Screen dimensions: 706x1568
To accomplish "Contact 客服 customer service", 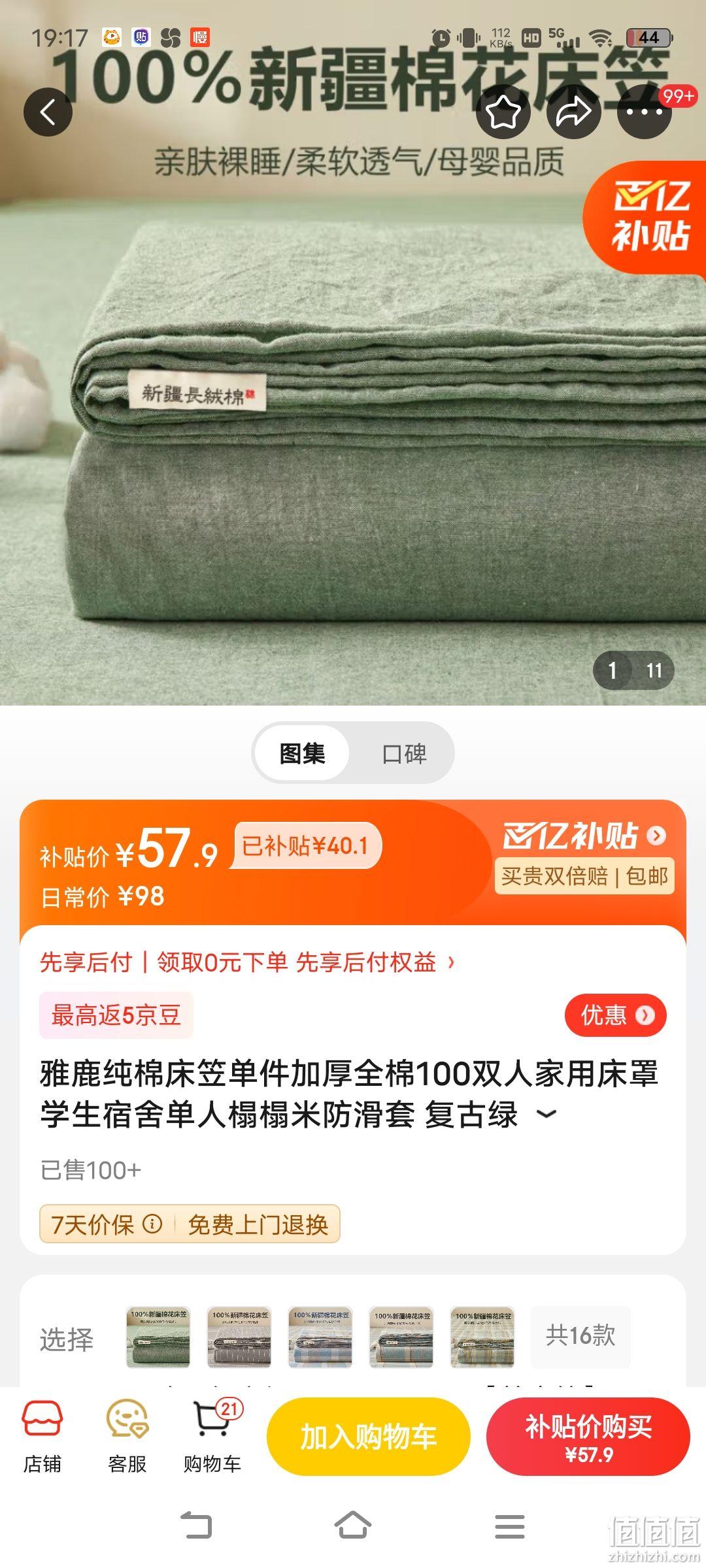I will [x=127, y=1437].
